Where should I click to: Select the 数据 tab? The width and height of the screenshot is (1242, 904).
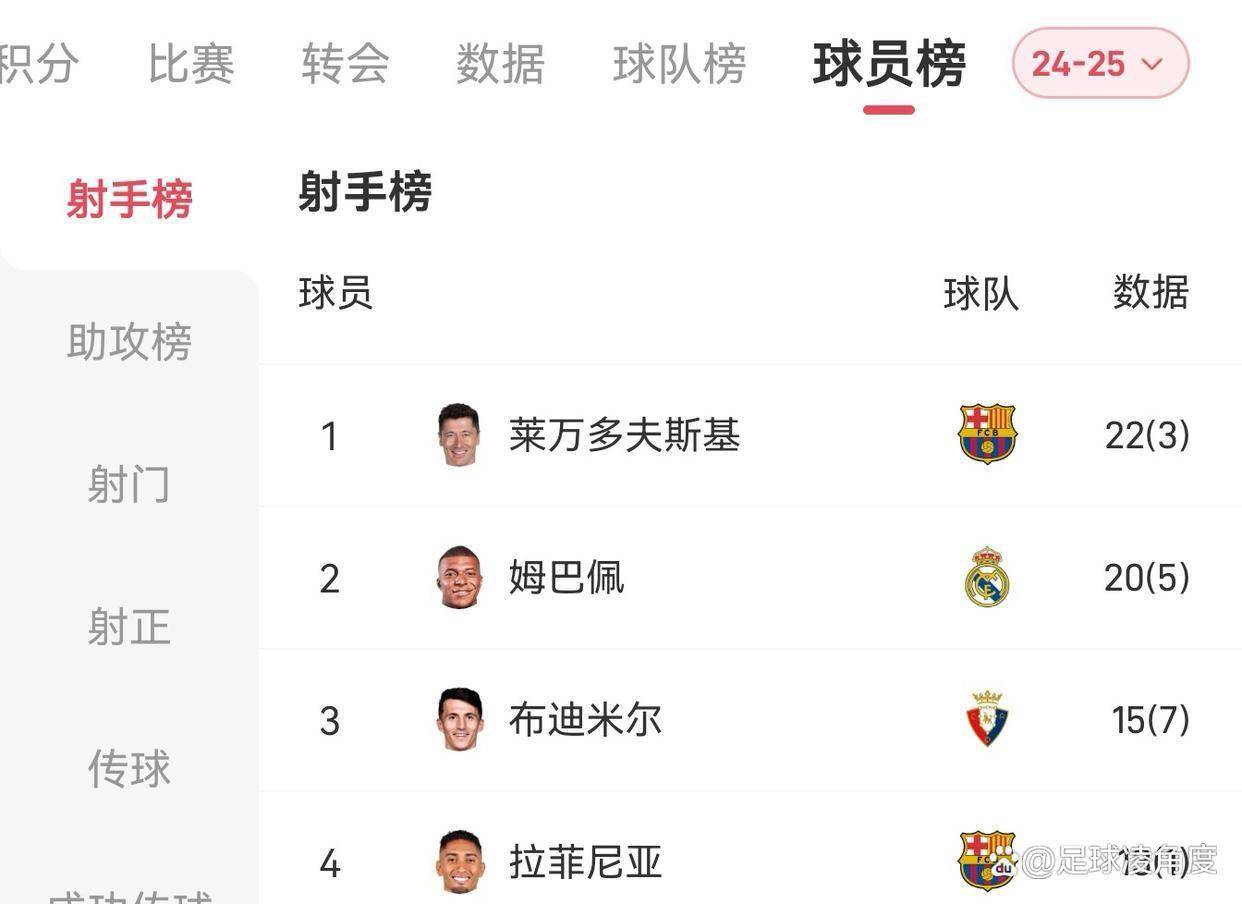(500, 65)
